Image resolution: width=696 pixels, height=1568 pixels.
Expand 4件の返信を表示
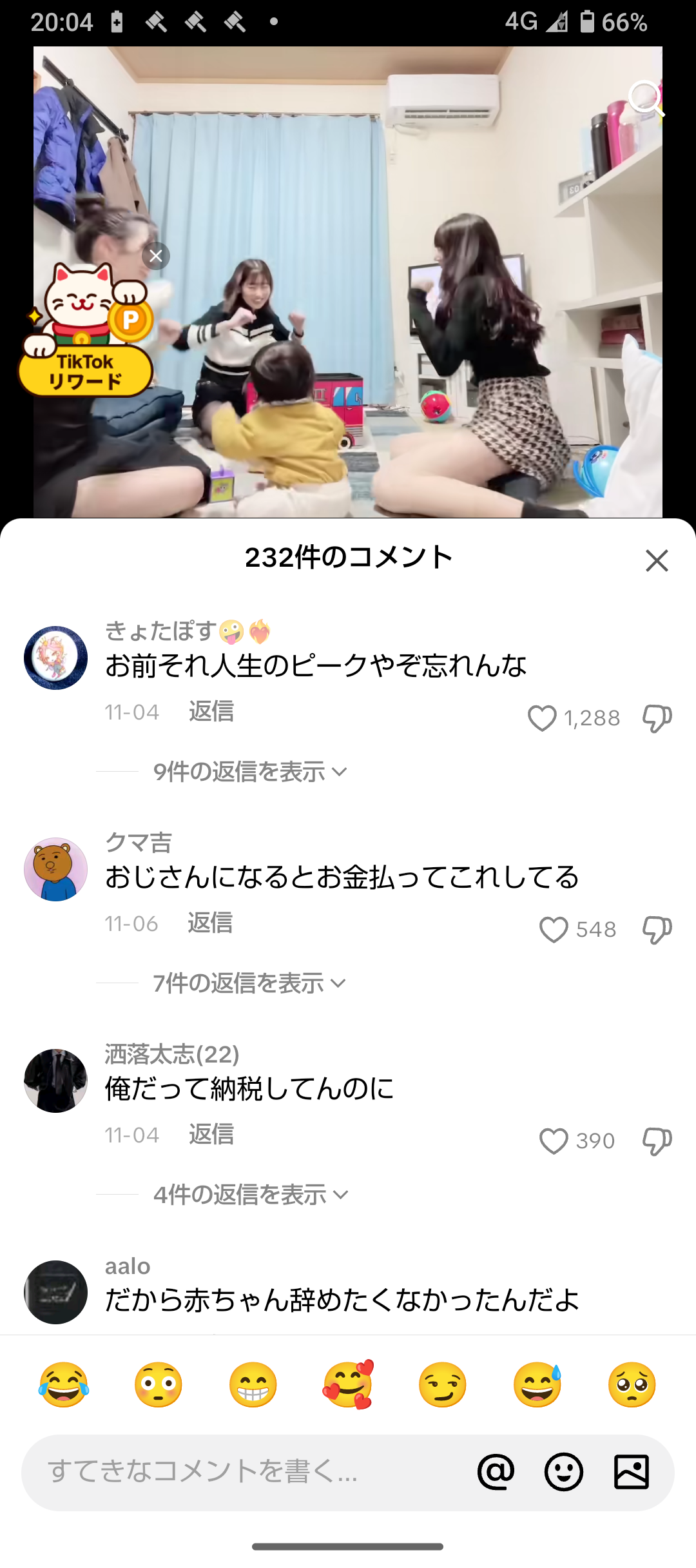250,1195
